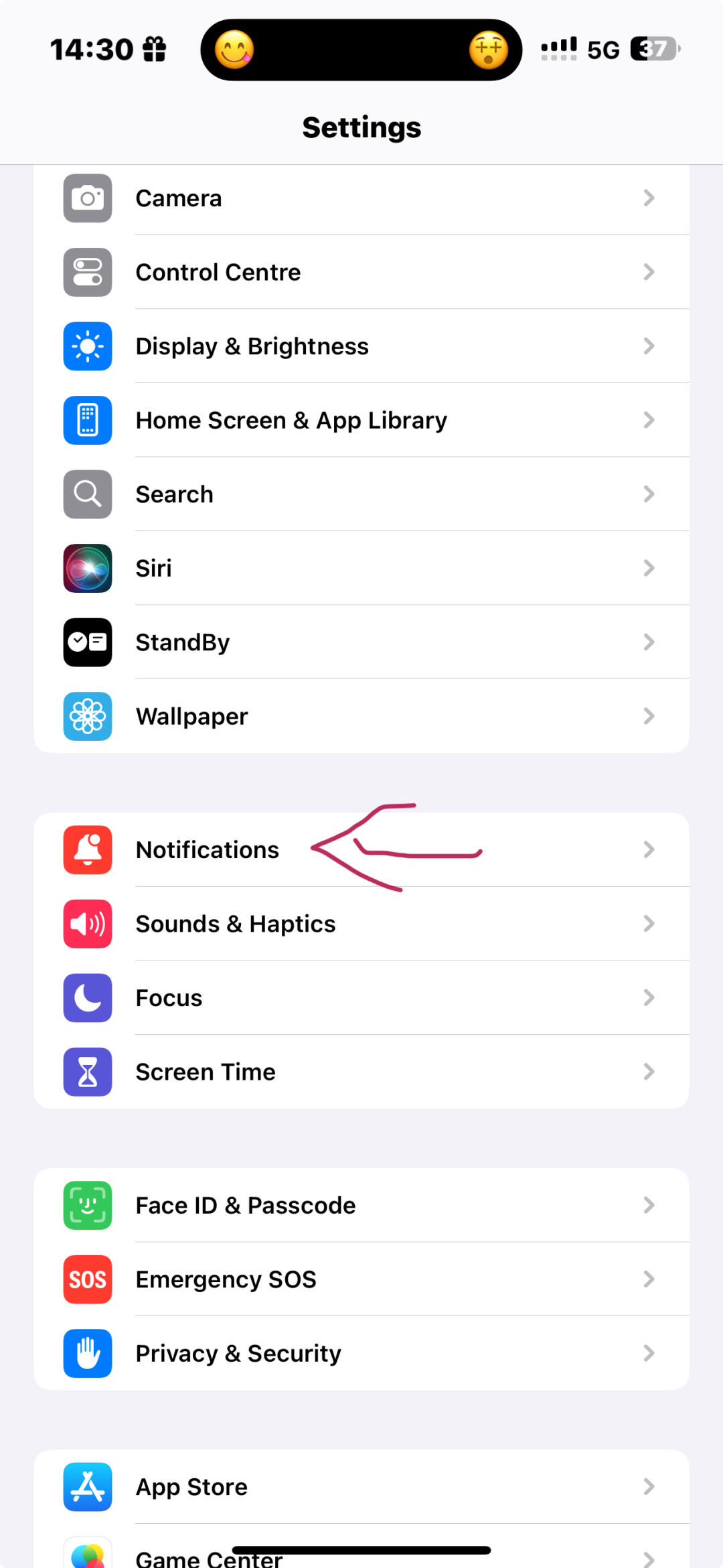Viewport: 723px width, 1568px height.
Task: Open Notifications settings
Action: pos(361,849)
